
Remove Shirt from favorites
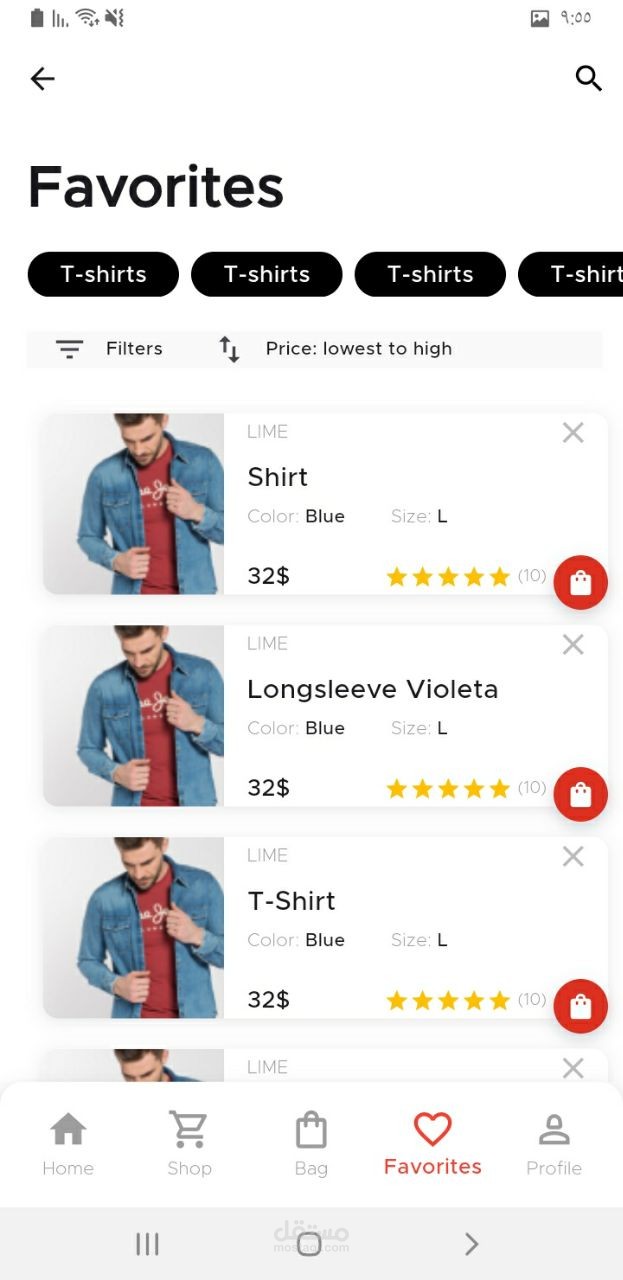coord(573,432)
